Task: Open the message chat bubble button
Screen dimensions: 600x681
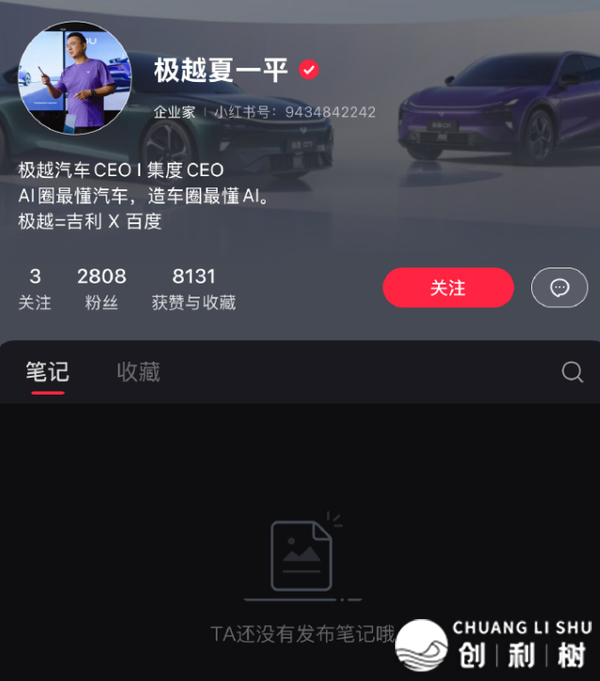Action: coord(560,288)
